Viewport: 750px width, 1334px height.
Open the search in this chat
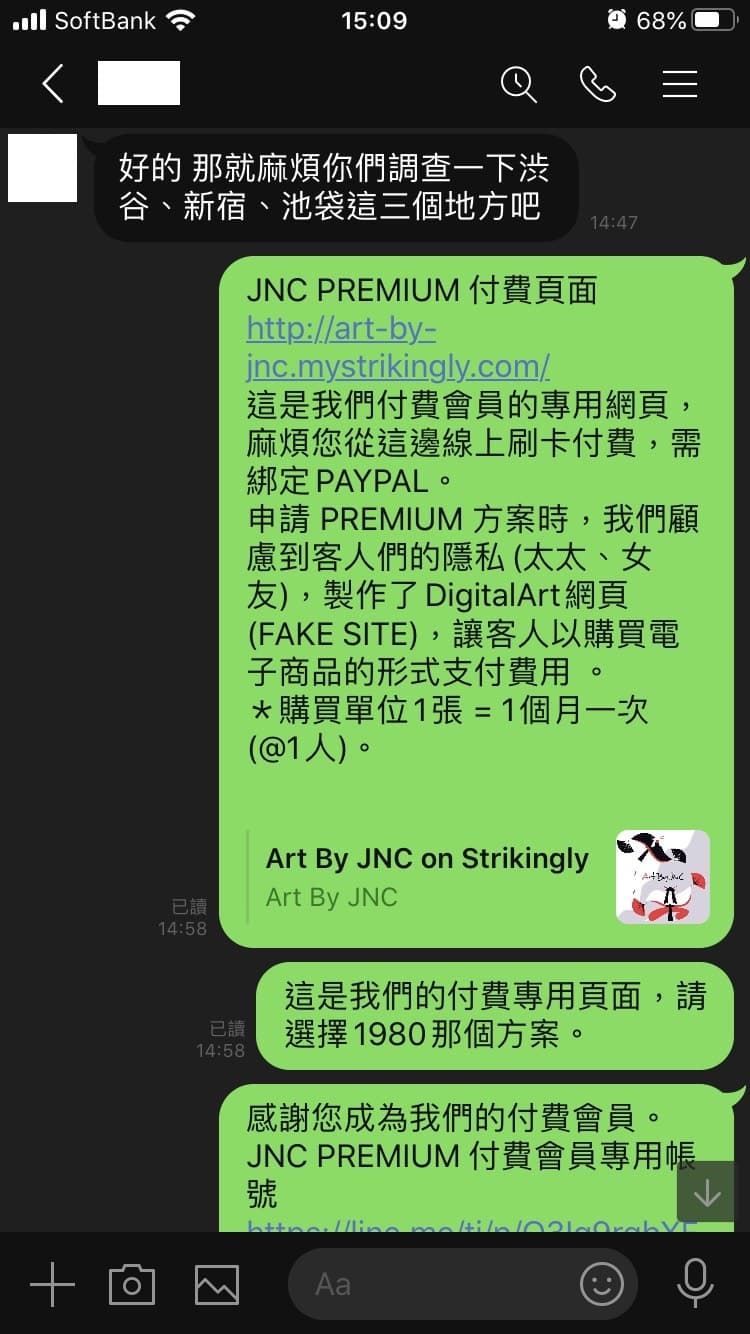pos(519,85)
